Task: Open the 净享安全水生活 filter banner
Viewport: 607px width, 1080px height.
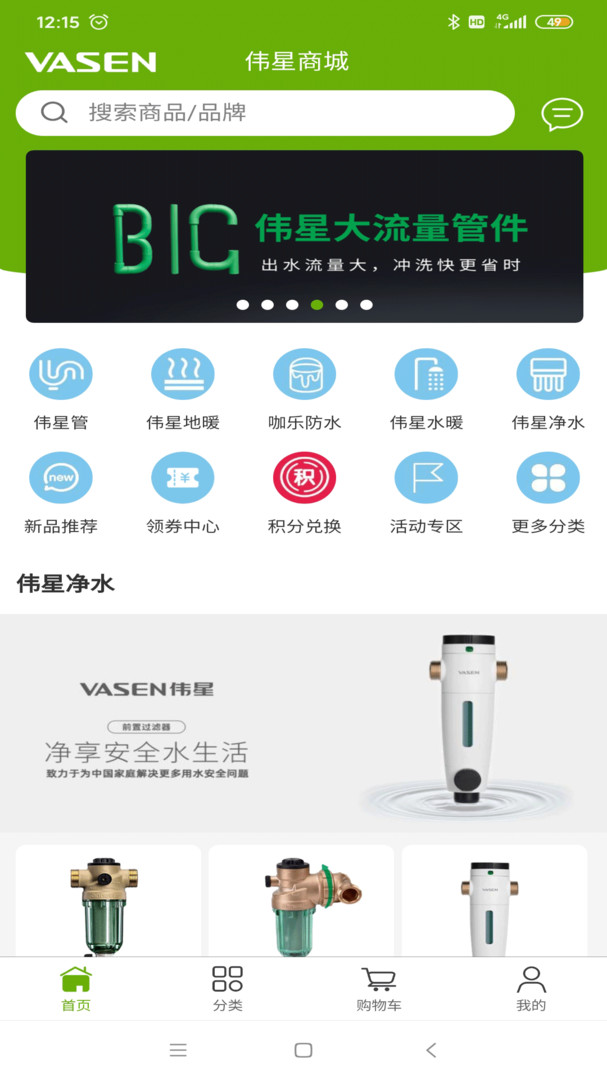Action: coord(303,723)
